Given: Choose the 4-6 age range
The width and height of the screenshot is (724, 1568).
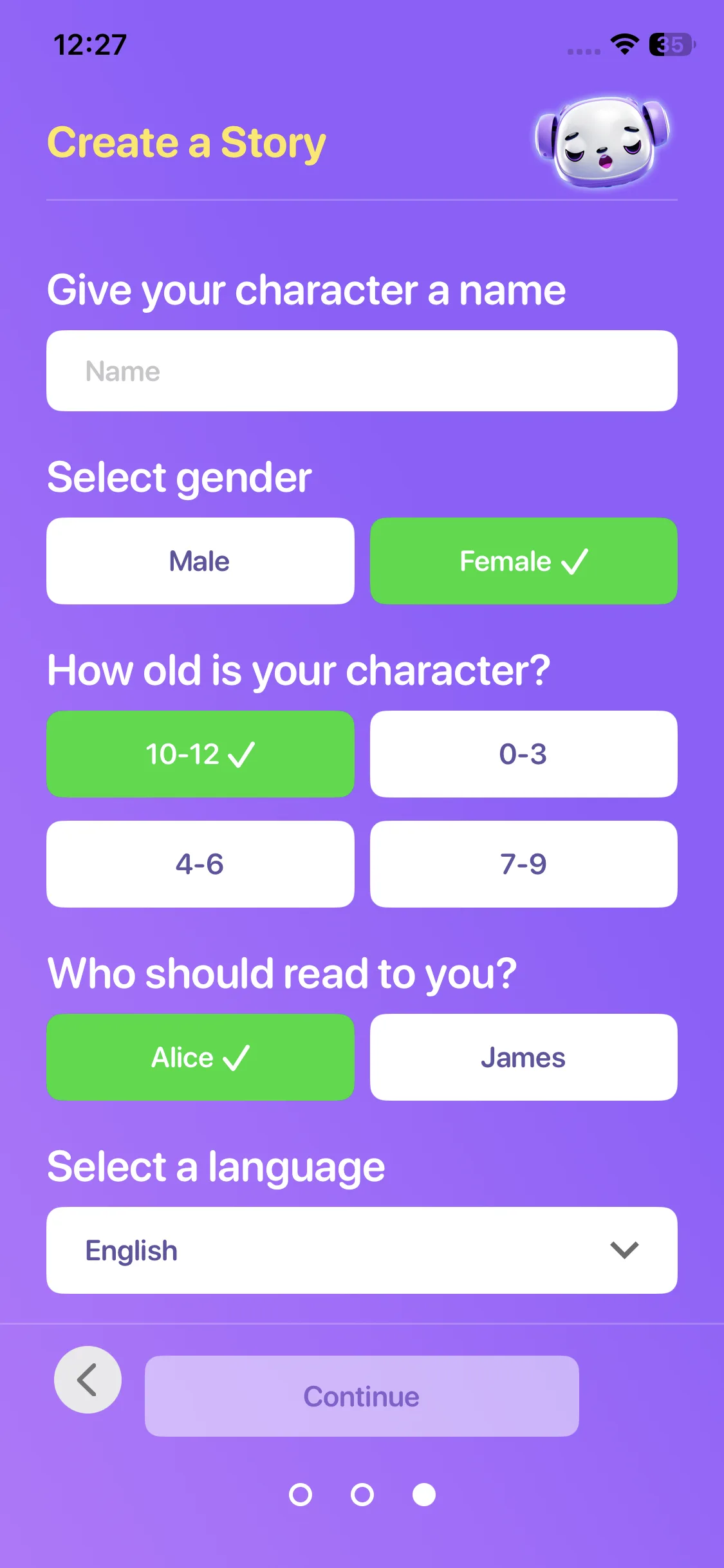Looking at the screenshot, I should pyautogui.click(x=200, y=864).
